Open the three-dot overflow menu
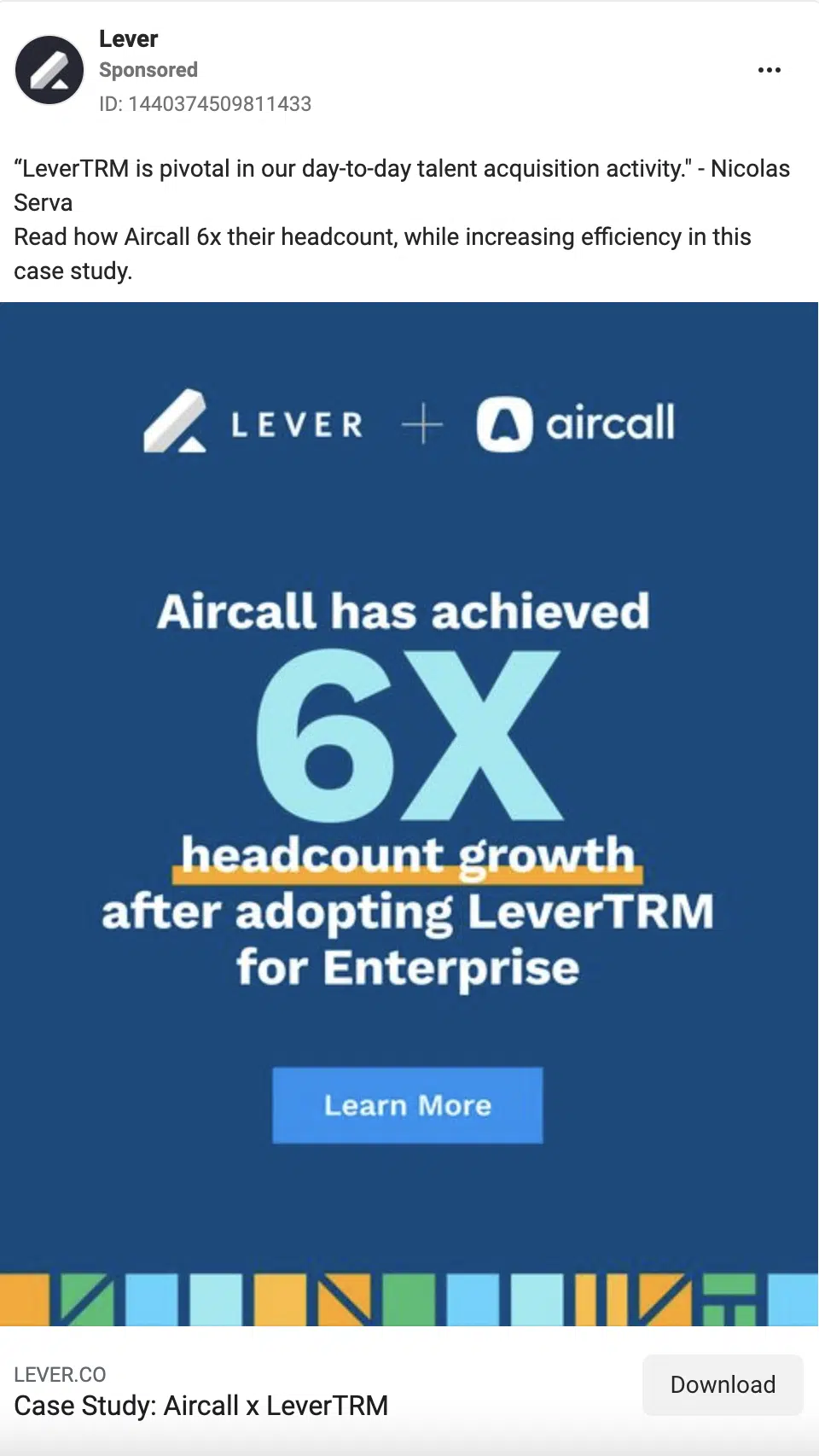 (x=769, y=70)
